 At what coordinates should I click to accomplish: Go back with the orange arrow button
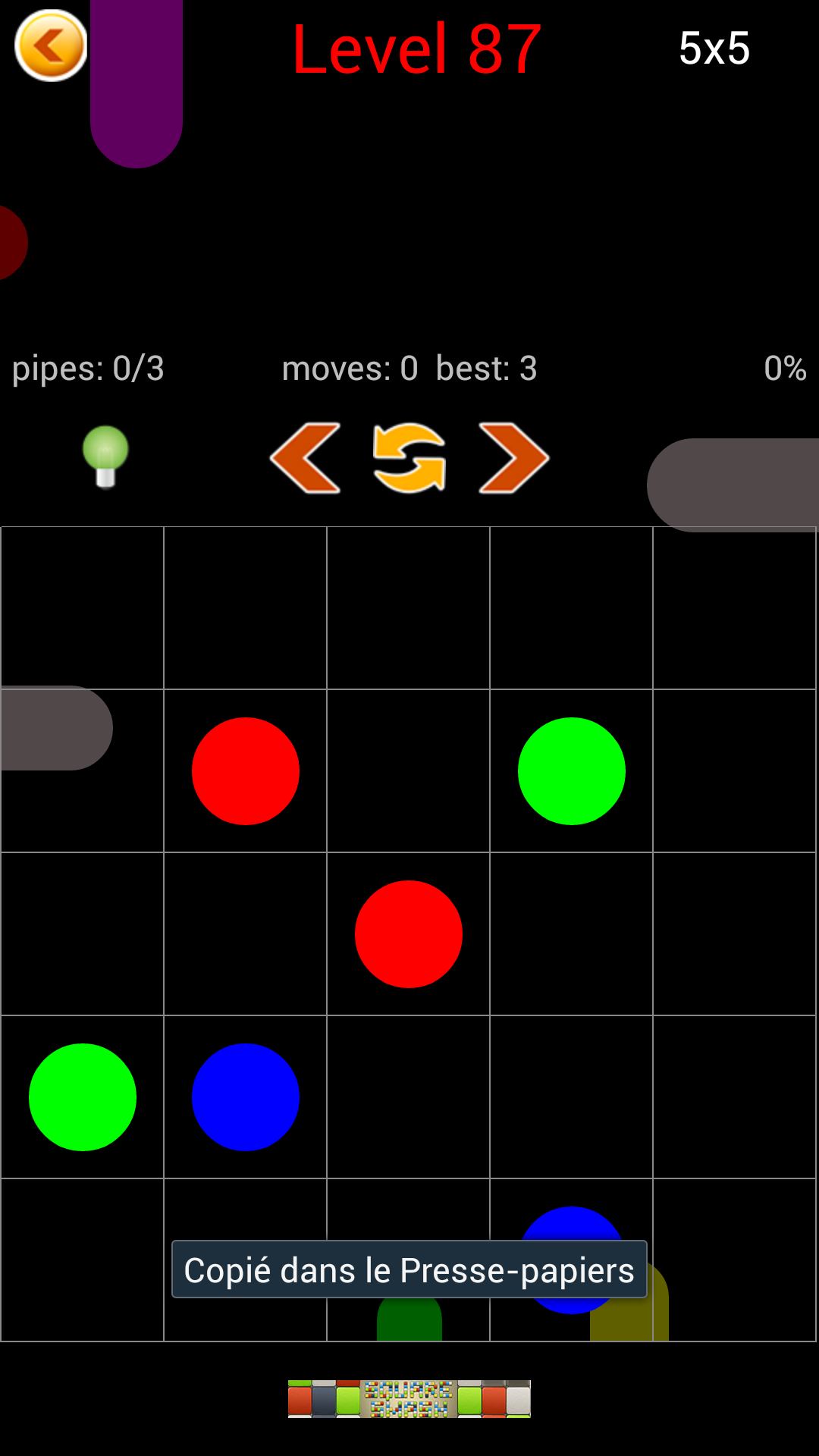coord(51,45)
